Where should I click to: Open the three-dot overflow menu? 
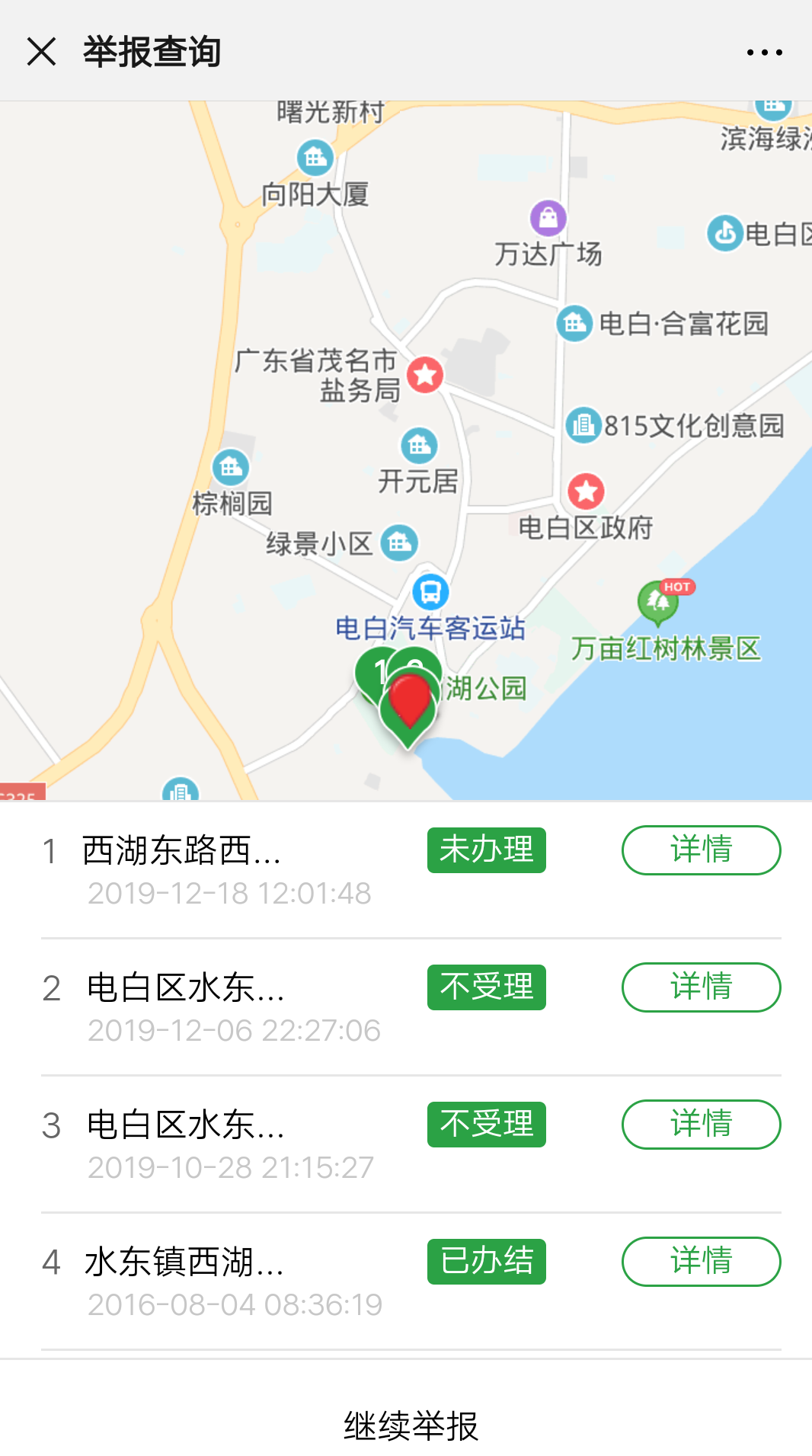coord(764,52)
